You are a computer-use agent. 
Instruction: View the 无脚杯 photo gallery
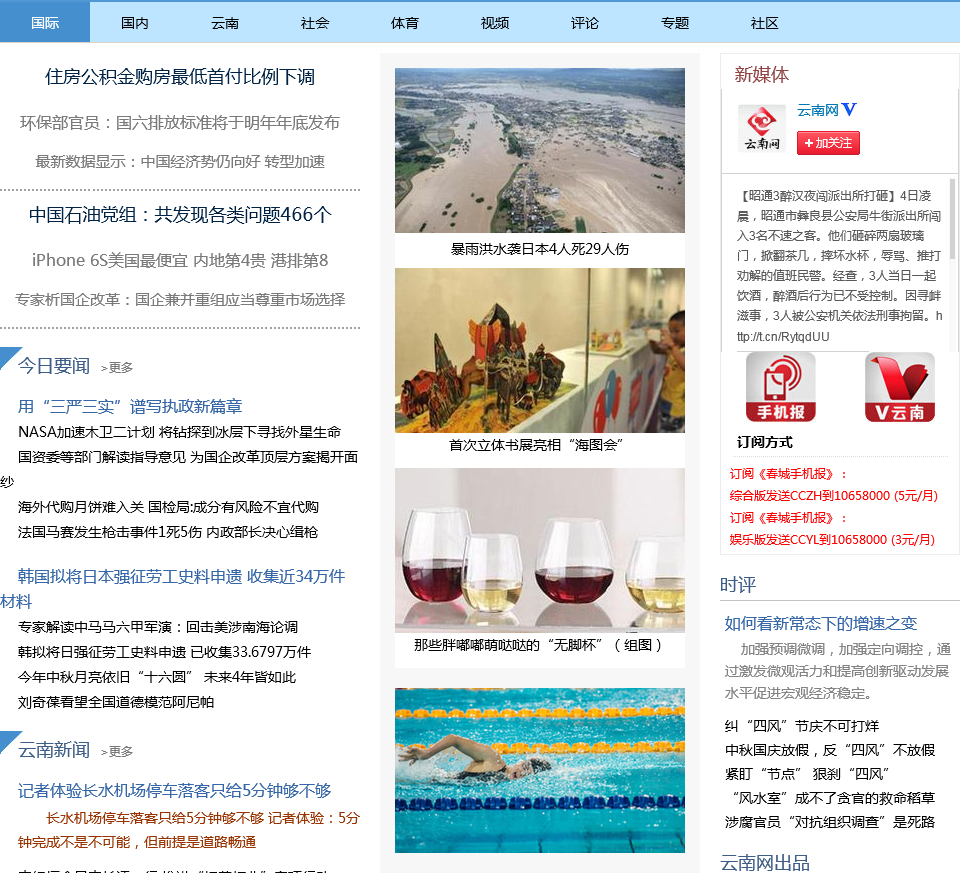coord(540,550)
